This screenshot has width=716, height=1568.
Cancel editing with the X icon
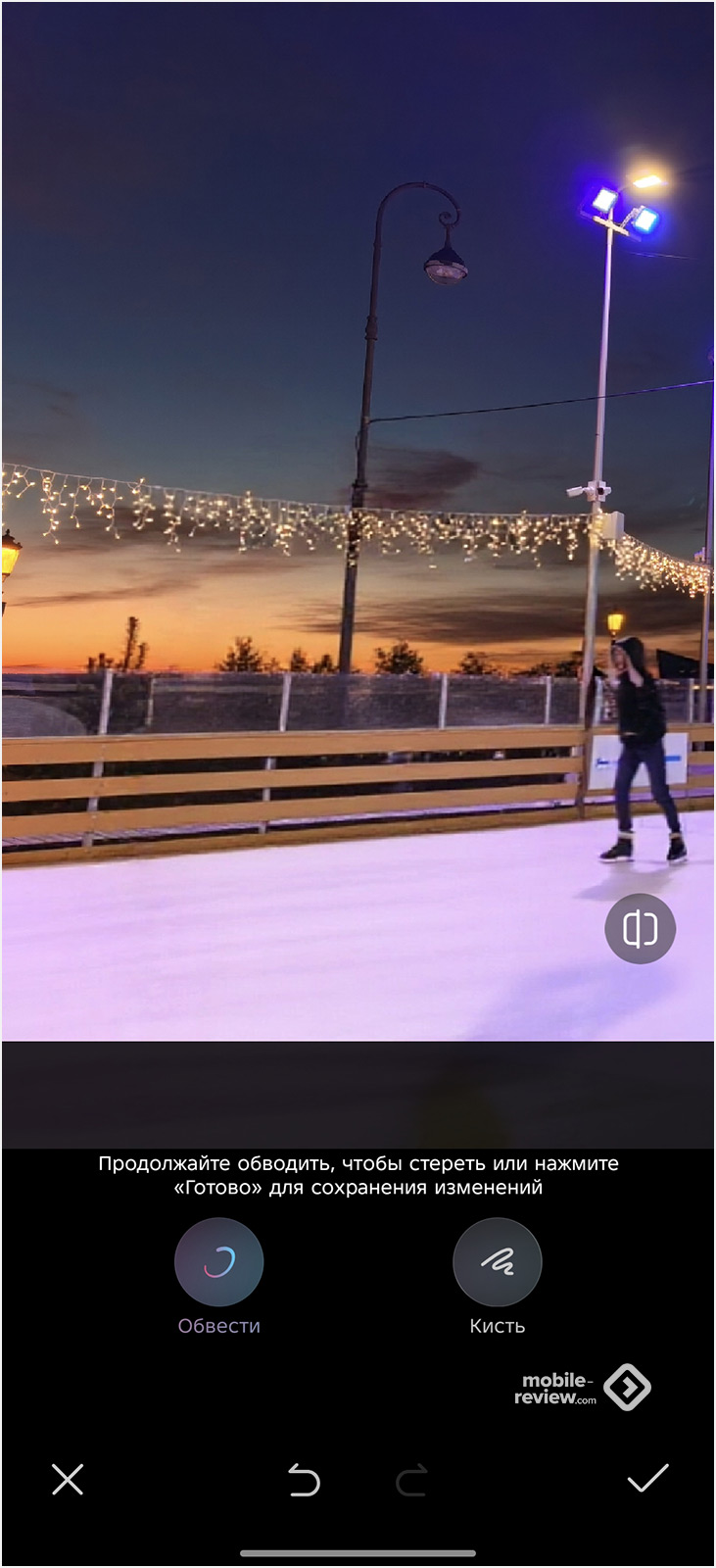pyautogui.click(x=68, y=1479)
